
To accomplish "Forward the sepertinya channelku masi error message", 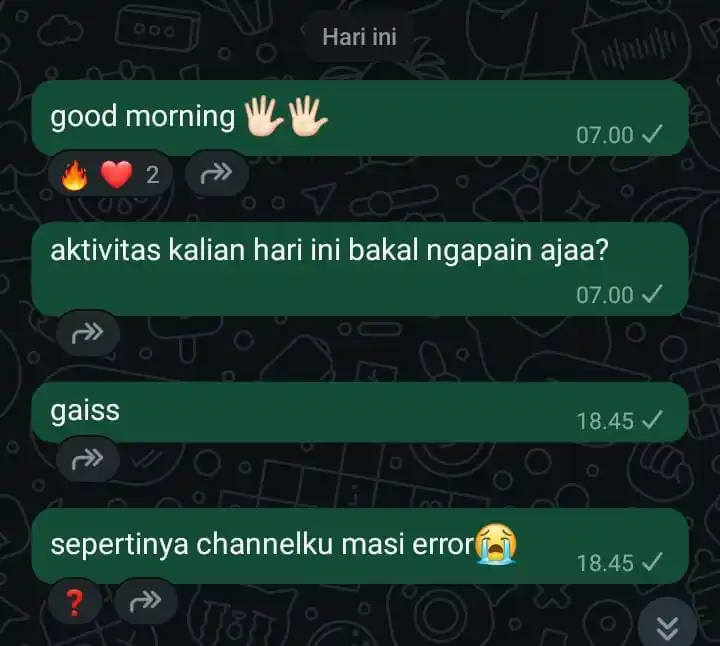I will coord(146,601).
